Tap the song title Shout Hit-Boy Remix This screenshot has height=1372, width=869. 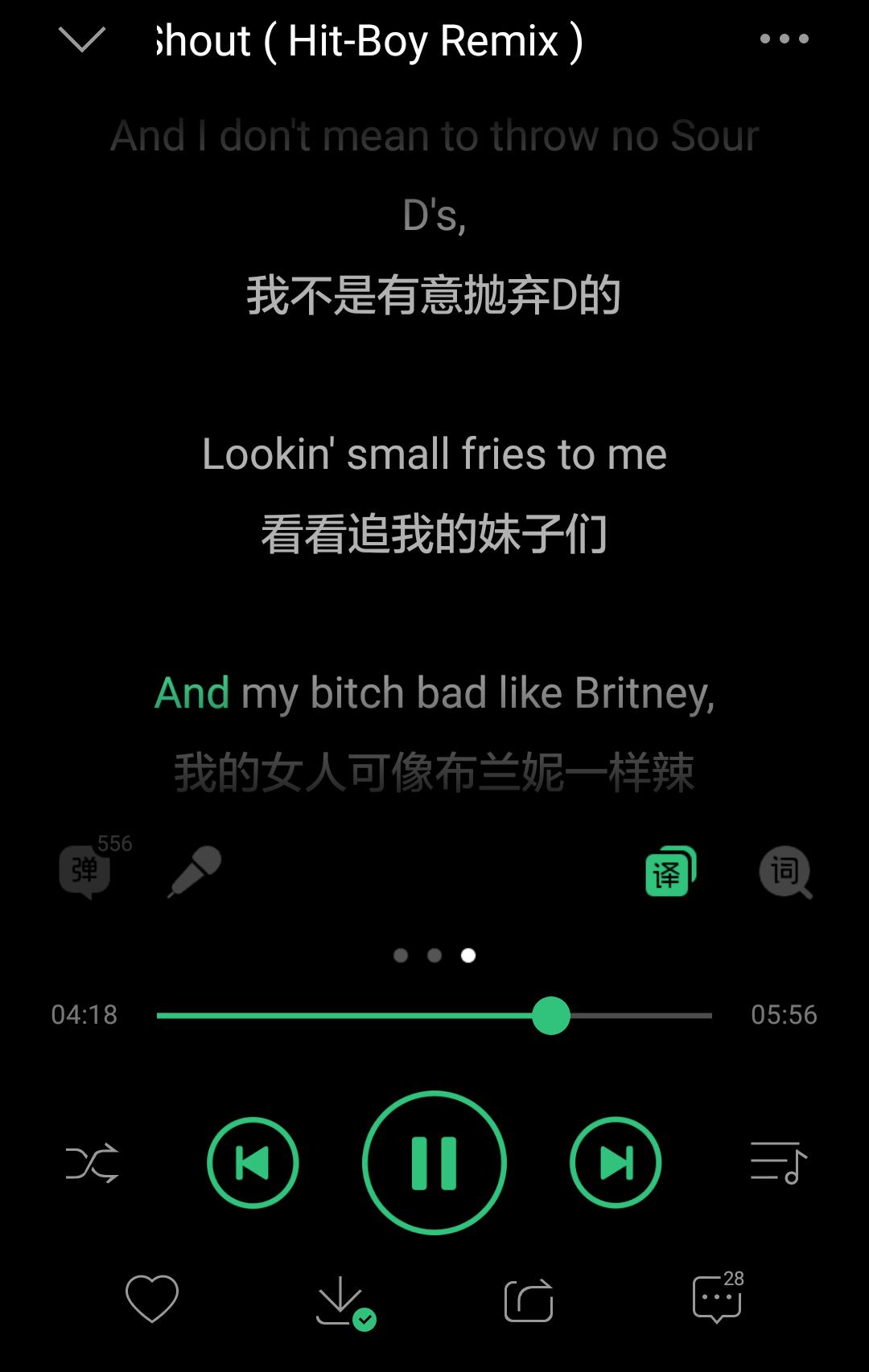tap(366, 39)
